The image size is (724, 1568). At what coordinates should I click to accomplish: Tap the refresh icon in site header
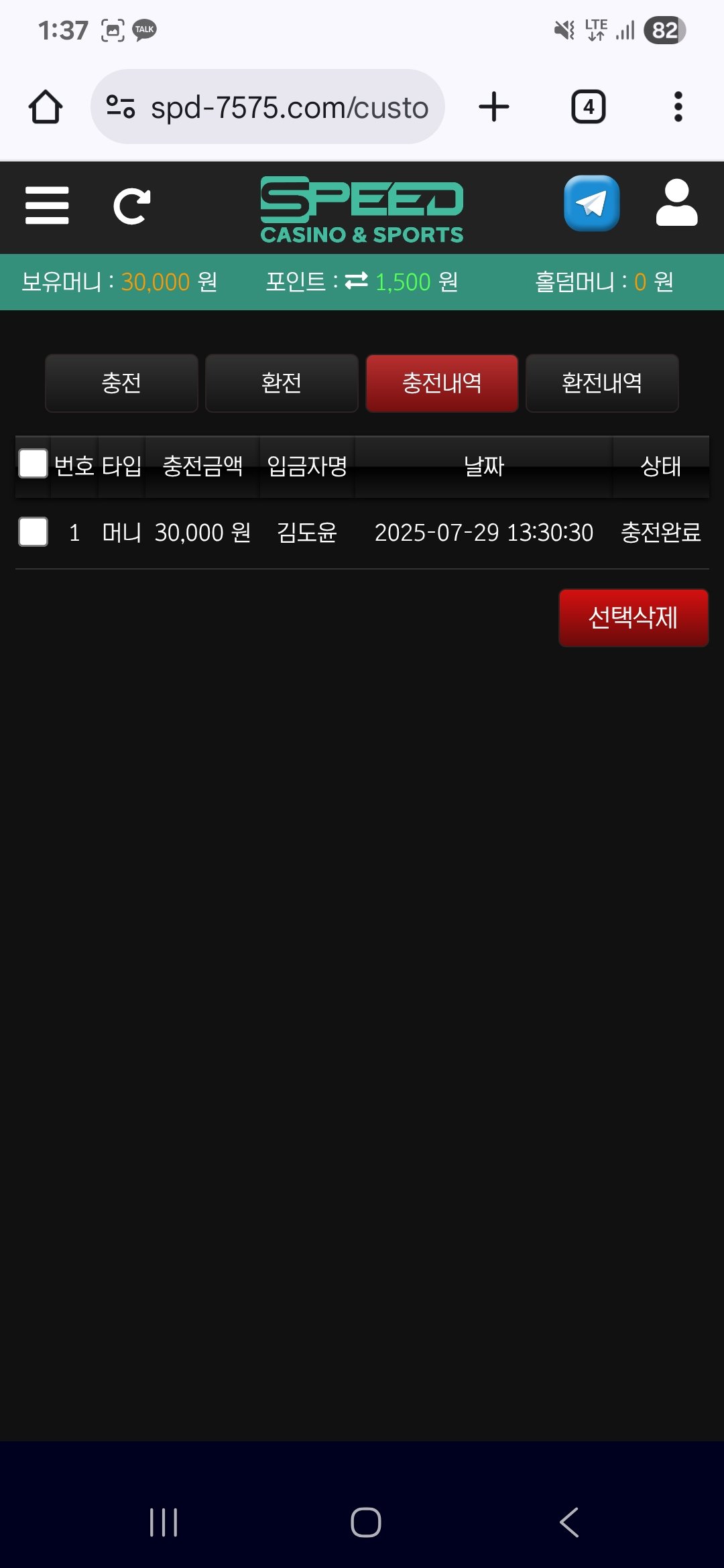click(x=132, y=206)
